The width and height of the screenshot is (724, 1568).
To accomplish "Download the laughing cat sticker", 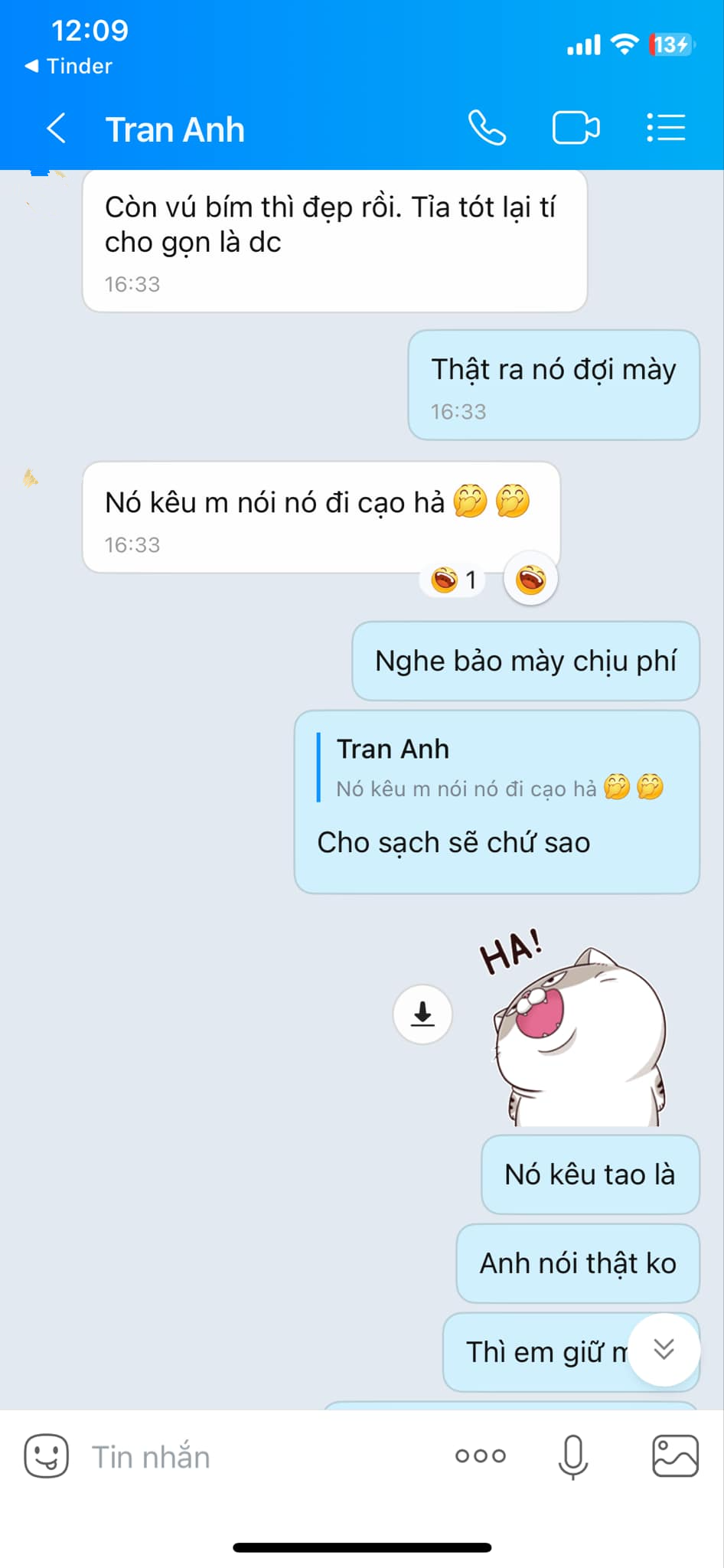I will tap(422, 1014).
